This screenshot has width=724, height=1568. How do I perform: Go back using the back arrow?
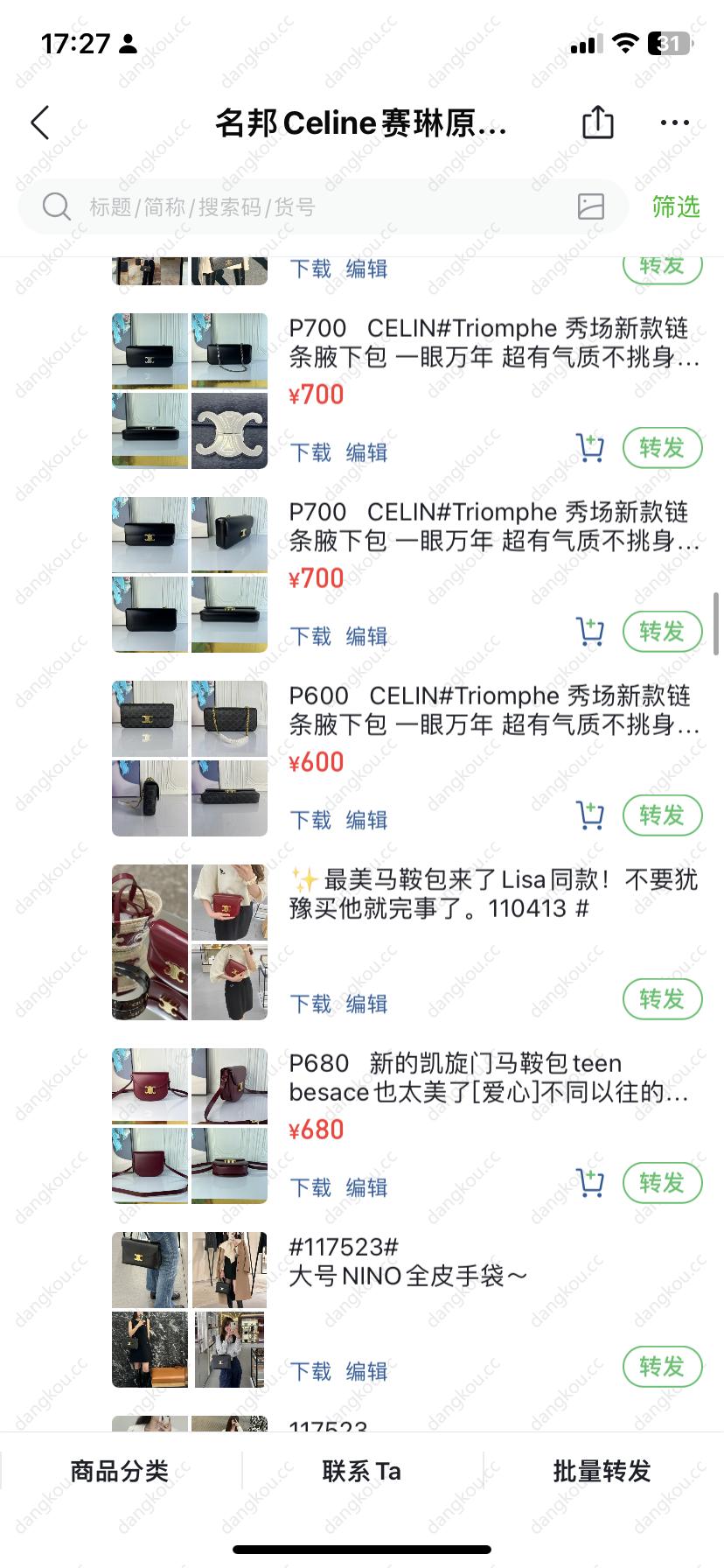tap(40, 123)
